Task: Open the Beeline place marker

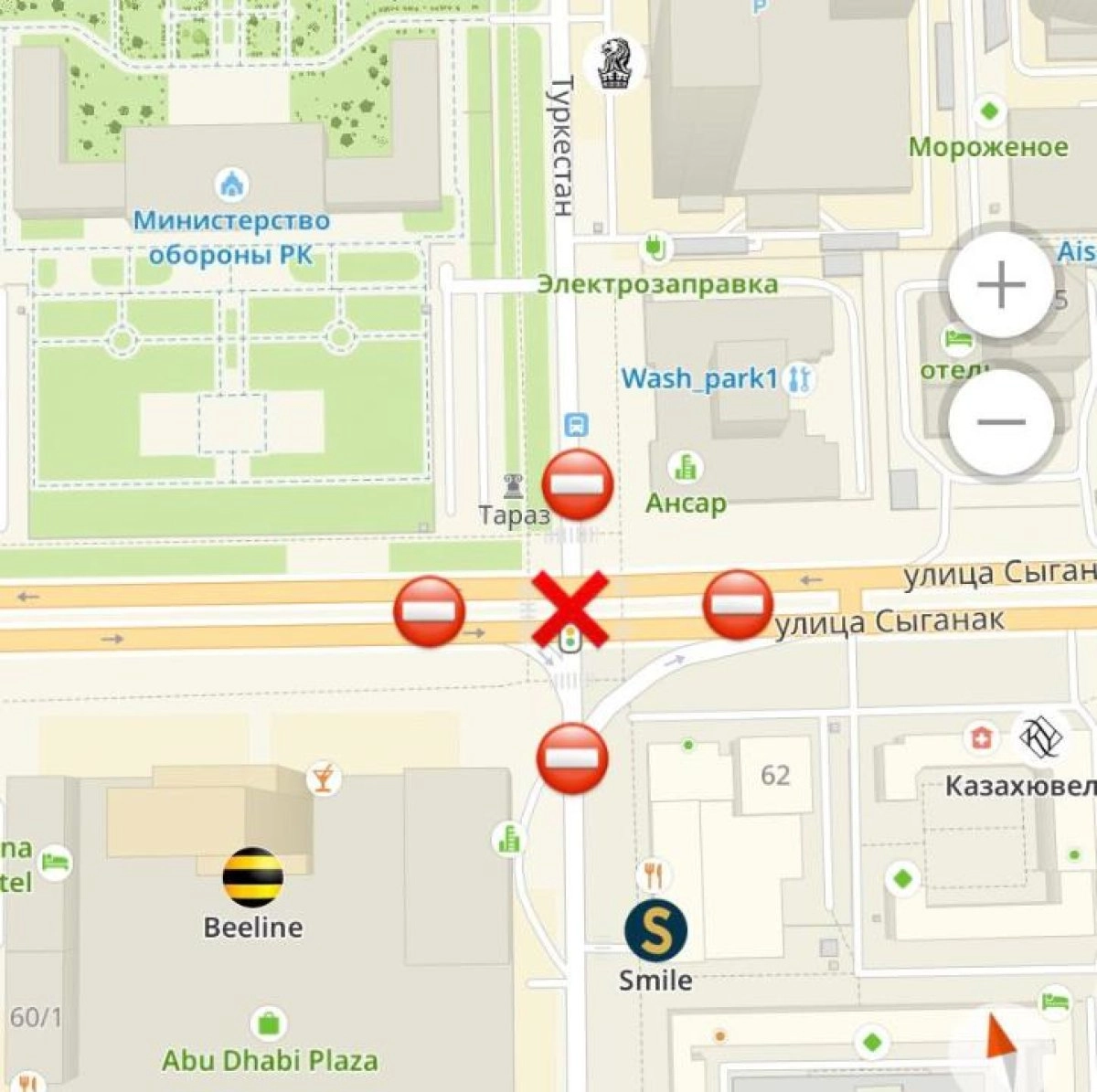Action: click(x=253, y=877)
